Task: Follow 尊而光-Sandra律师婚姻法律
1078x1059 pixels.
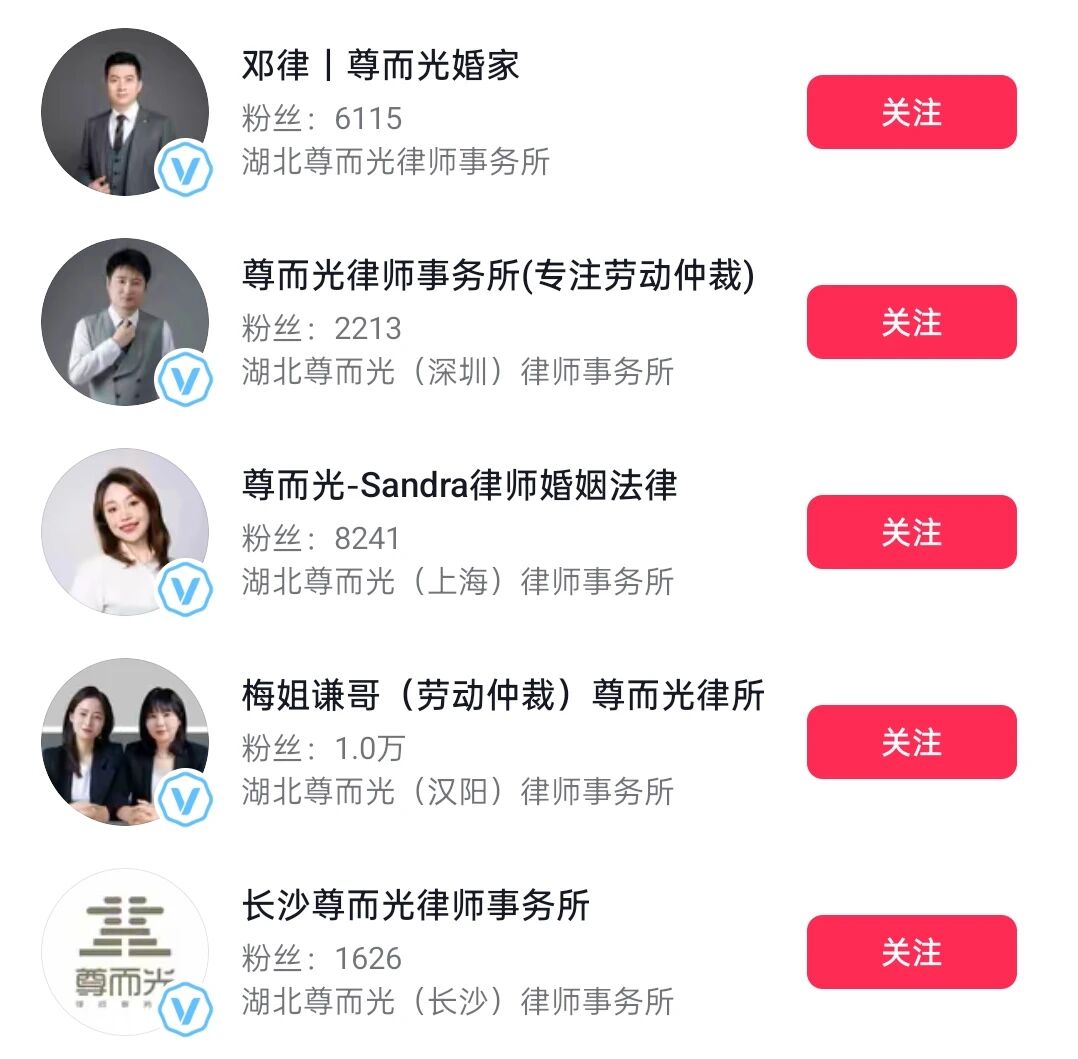Action: click(911, 532)
